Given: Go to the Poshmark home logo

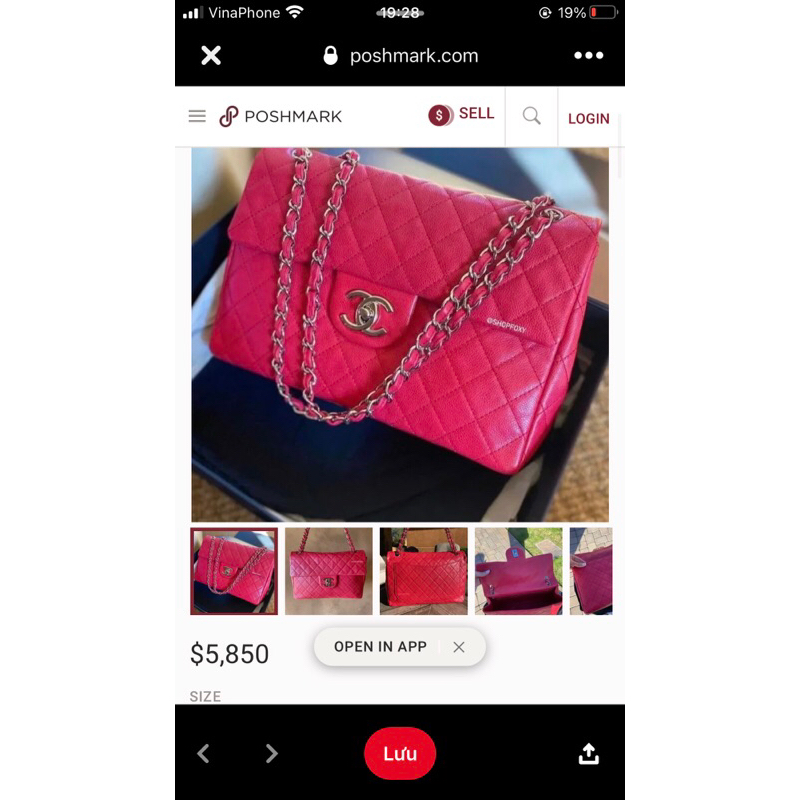Looking at the screenshot, I should tap(280, 116).
